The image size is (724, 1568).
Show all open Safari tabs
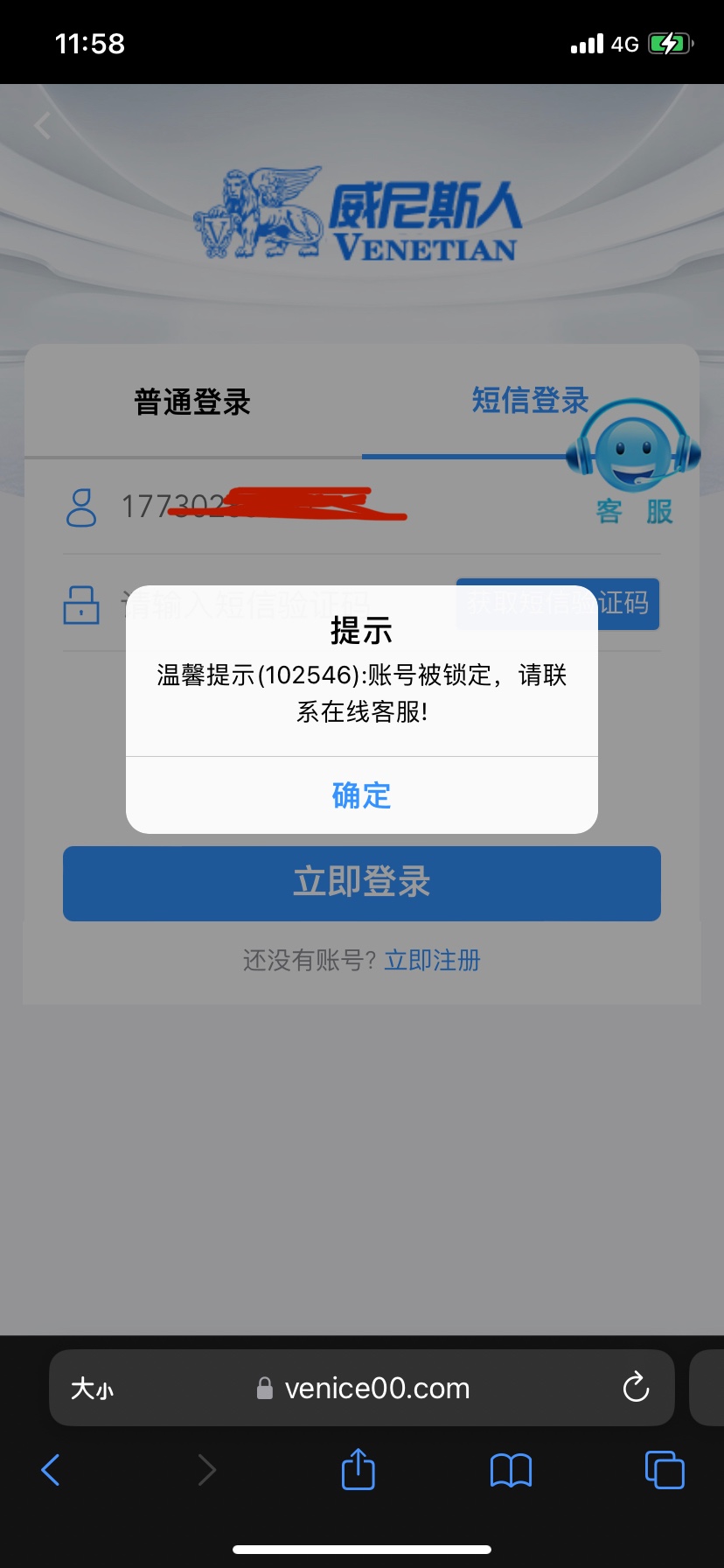664,1470
